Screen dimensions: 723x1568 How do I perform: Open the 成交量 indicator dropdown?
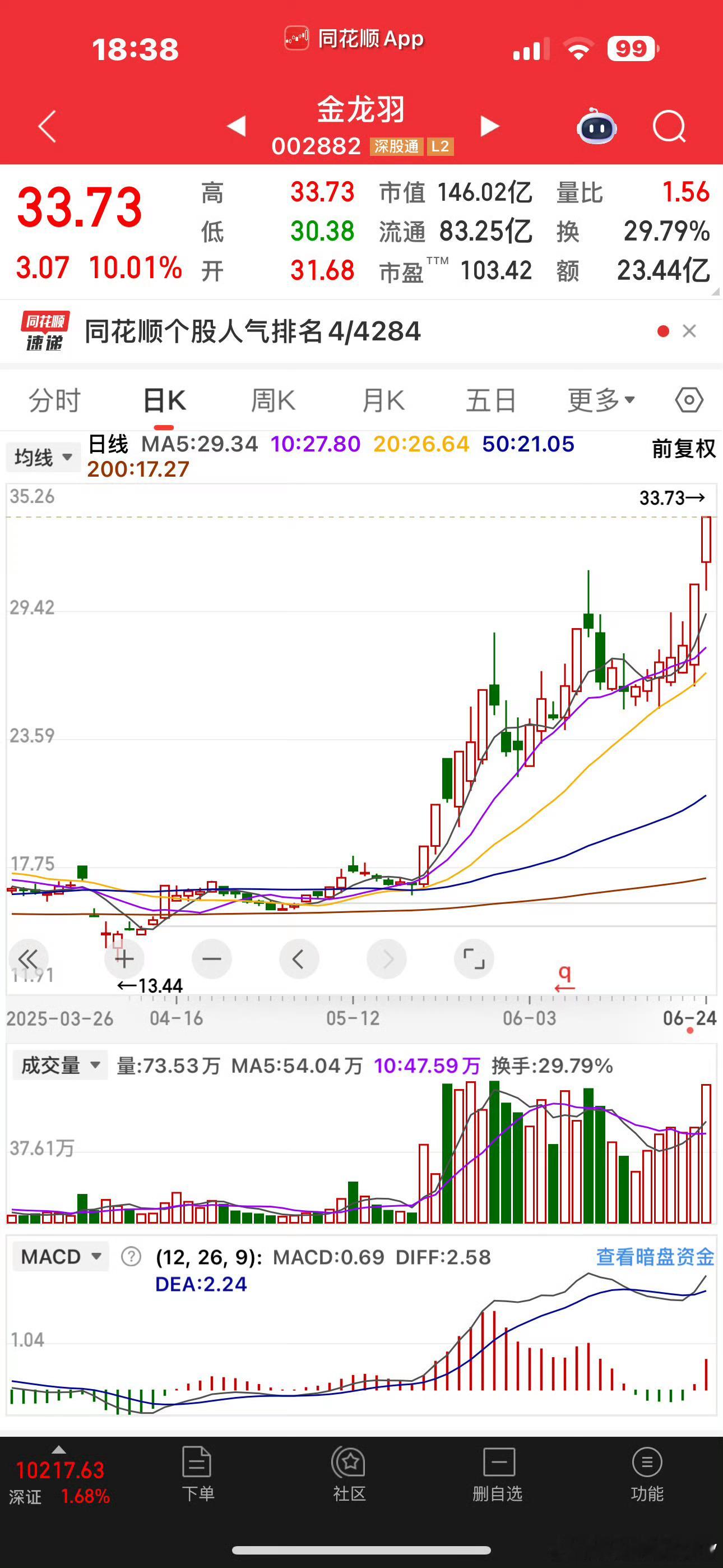click(x=59, y=1065)
